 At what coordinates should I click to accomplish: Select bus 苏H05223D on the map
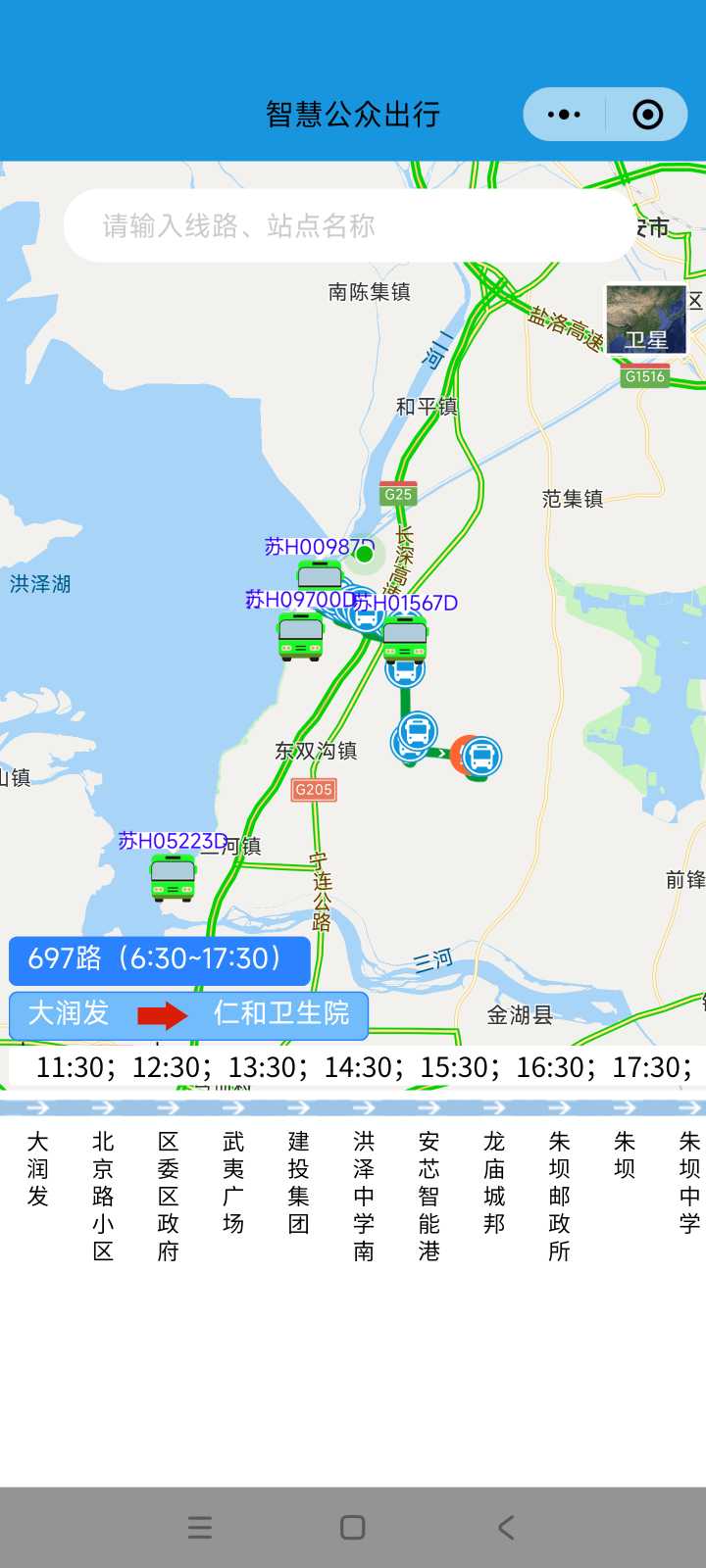pyautogui.click(x=174, y=877)
